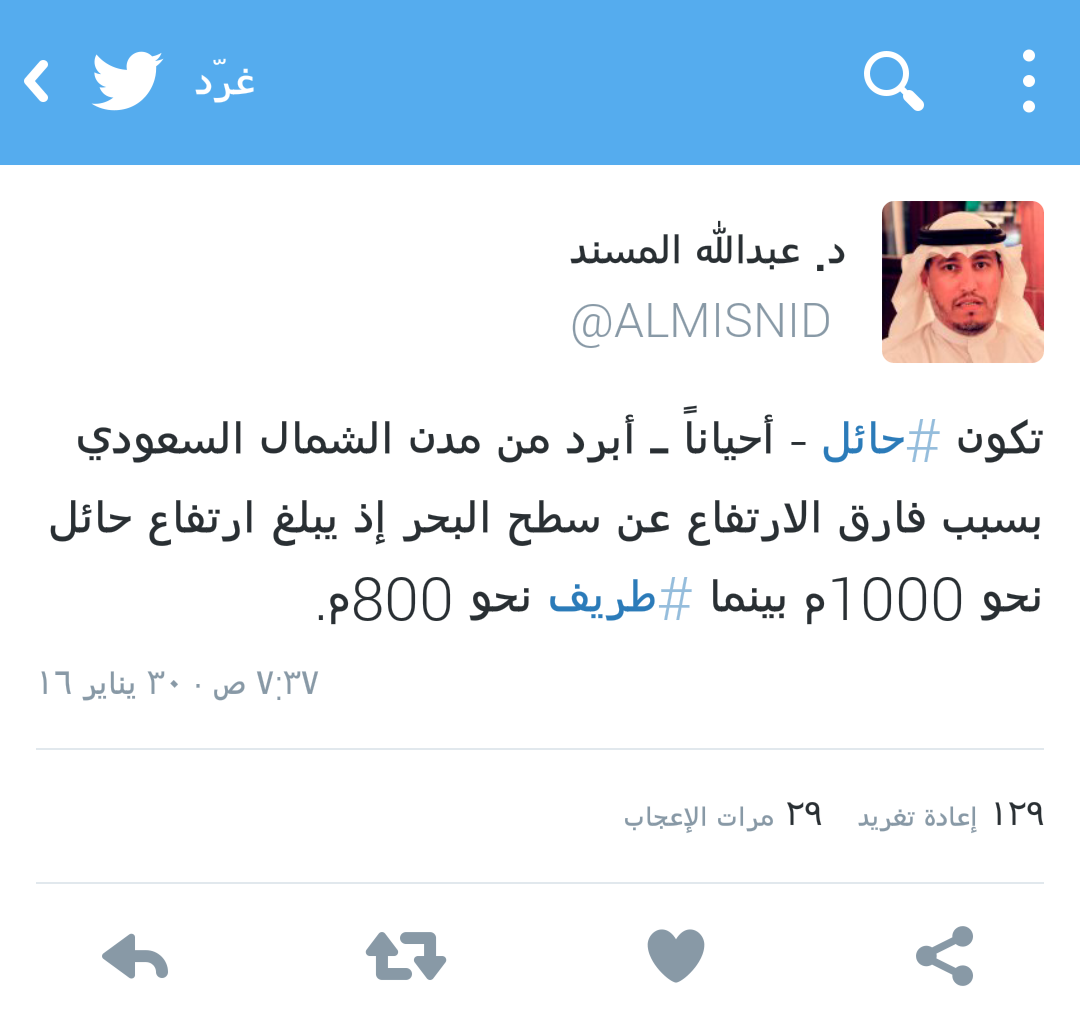The width and height of the screenshot is (1080, 1028).
Task: Open the #حائل hashtag
Action: click(880, 441)
